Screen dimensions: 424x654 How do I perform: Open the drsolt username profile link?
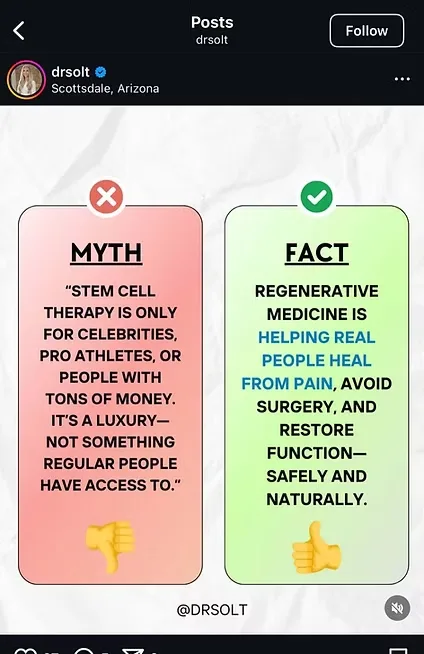[70, 72]
